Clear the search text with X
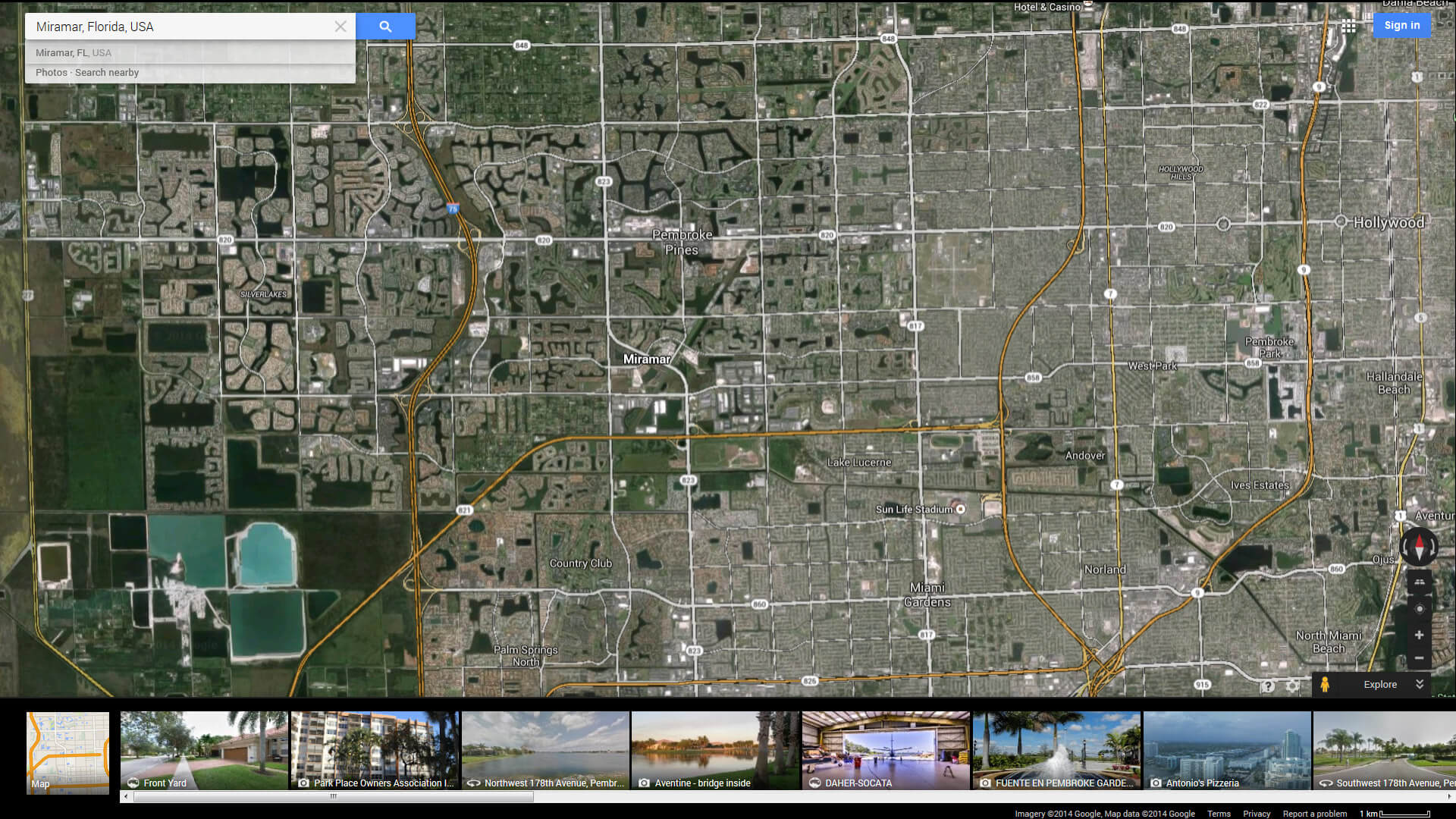The height and width of the screenshot is (819, 1456). tap(340, 27)
